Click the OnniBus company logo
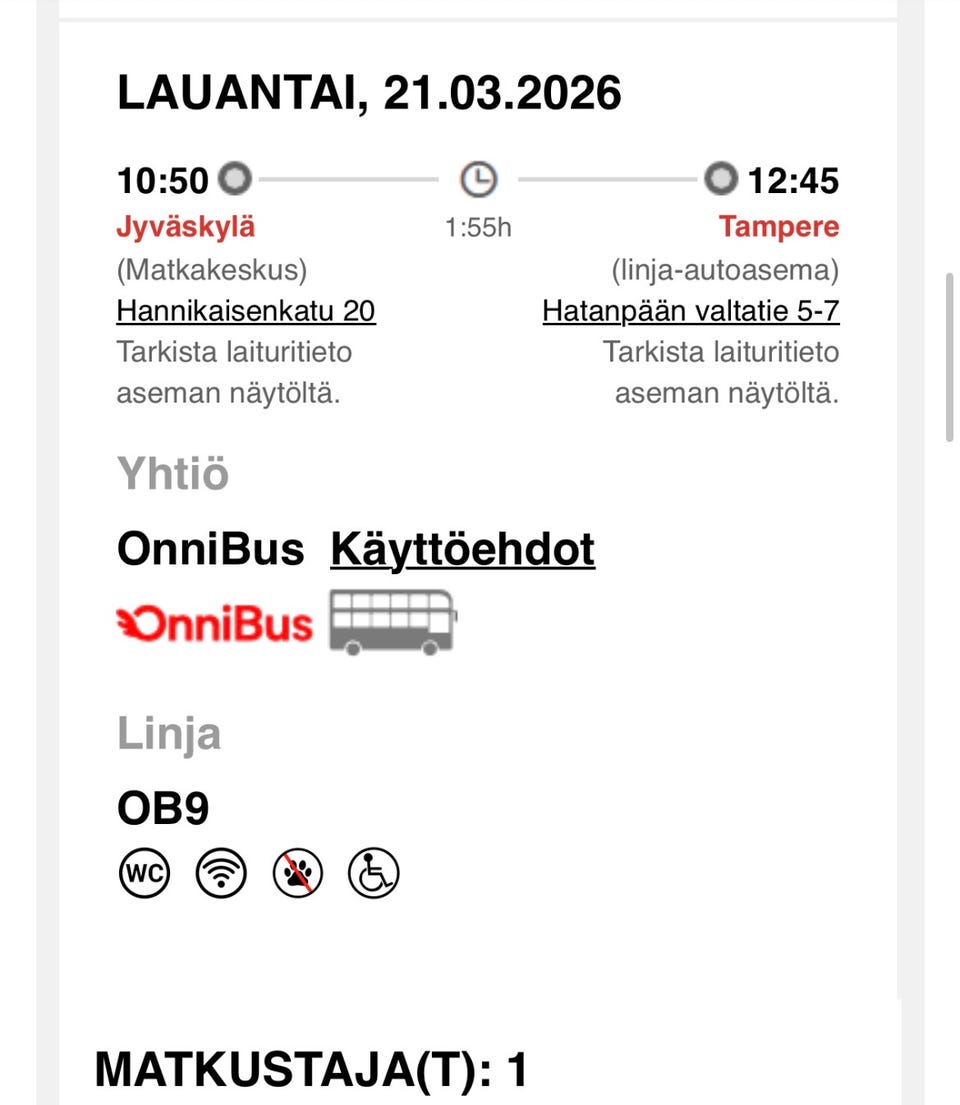 [215, 622]
